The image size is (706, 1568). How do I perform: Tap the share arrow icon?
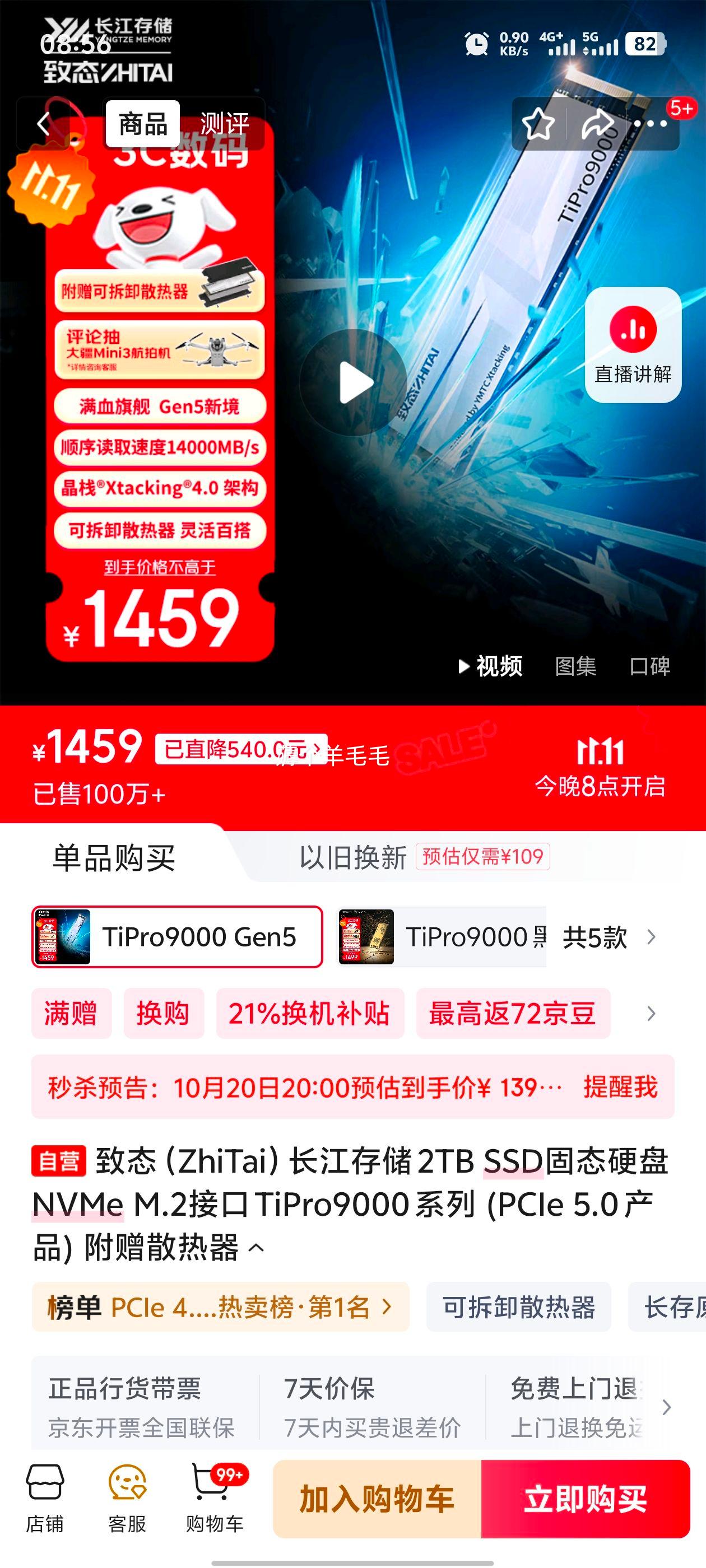(x=597, y=124)
